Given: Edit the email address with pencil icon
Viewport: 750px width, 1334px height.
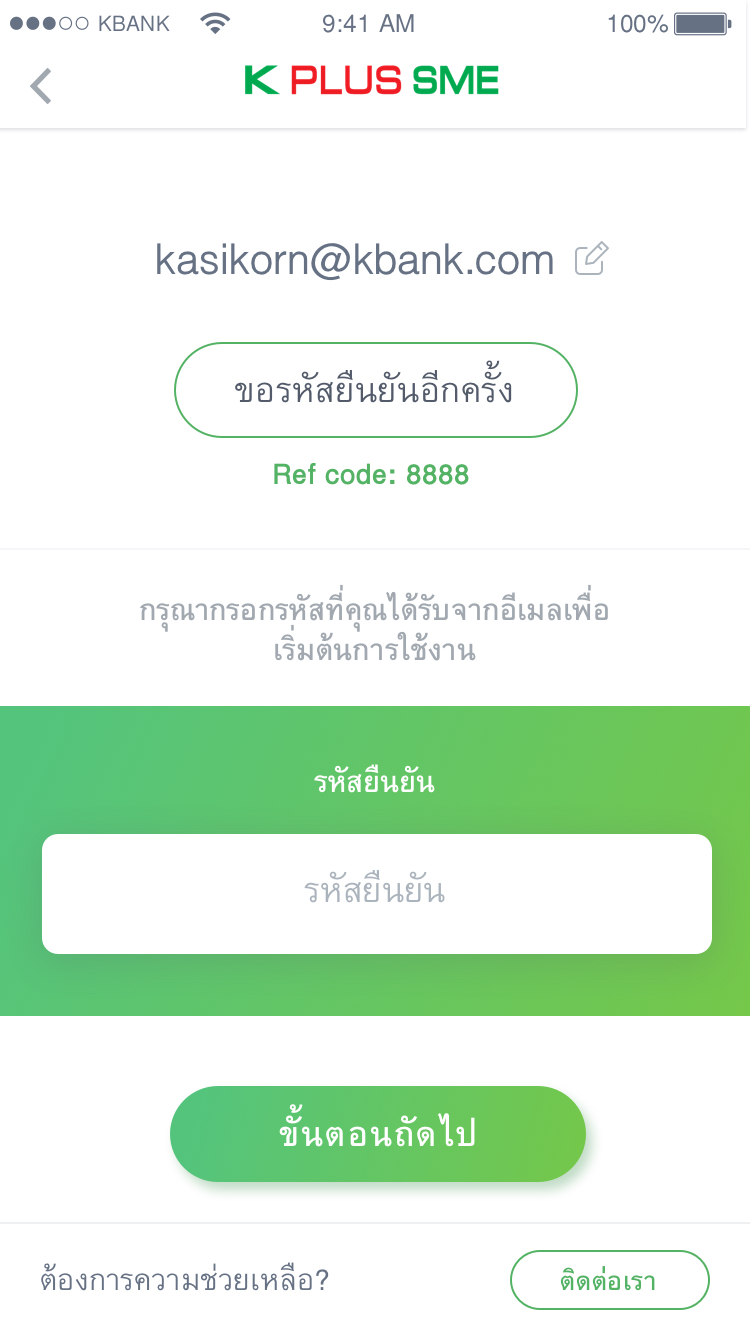Looking at the screenshot, I should point(591,260).
